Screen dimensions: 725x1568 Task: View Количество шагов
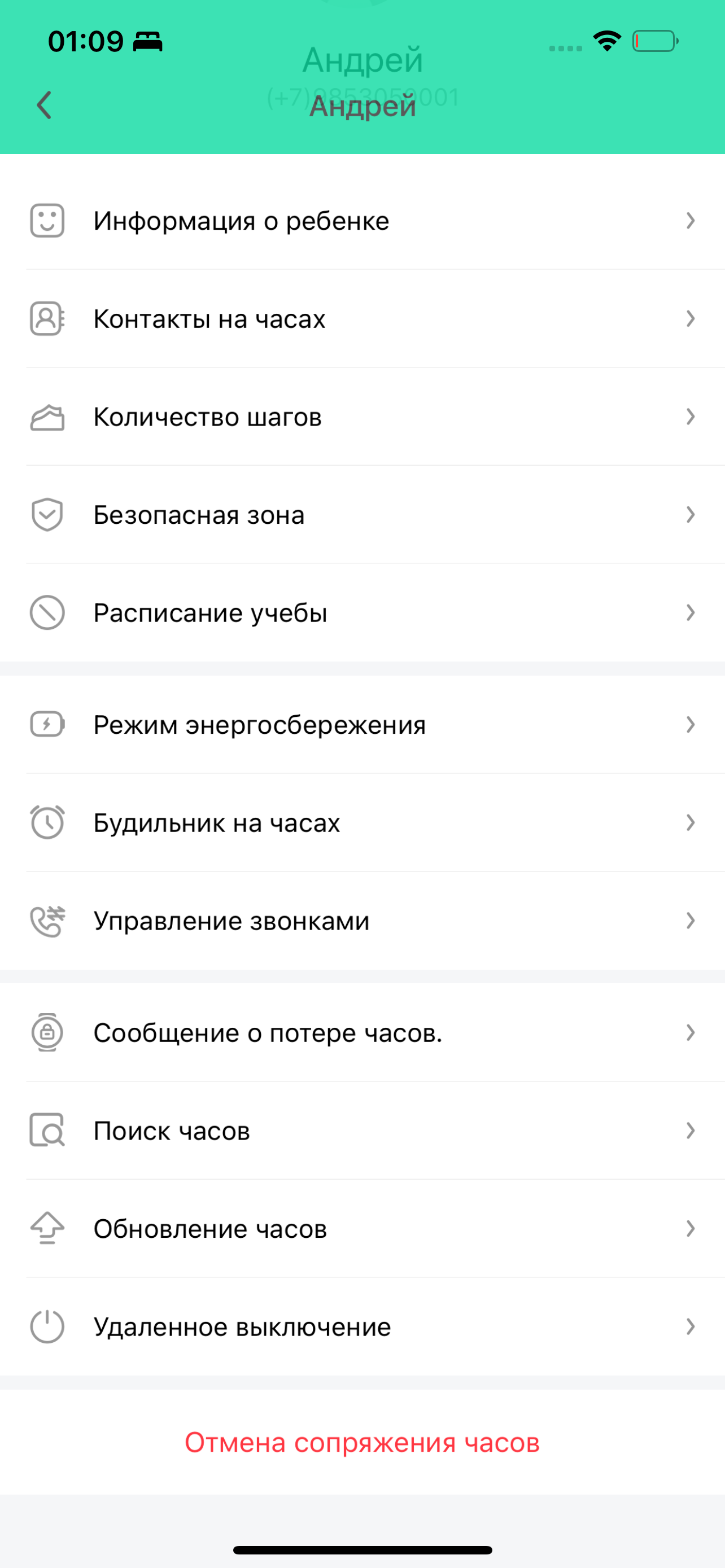coord(362,417)
